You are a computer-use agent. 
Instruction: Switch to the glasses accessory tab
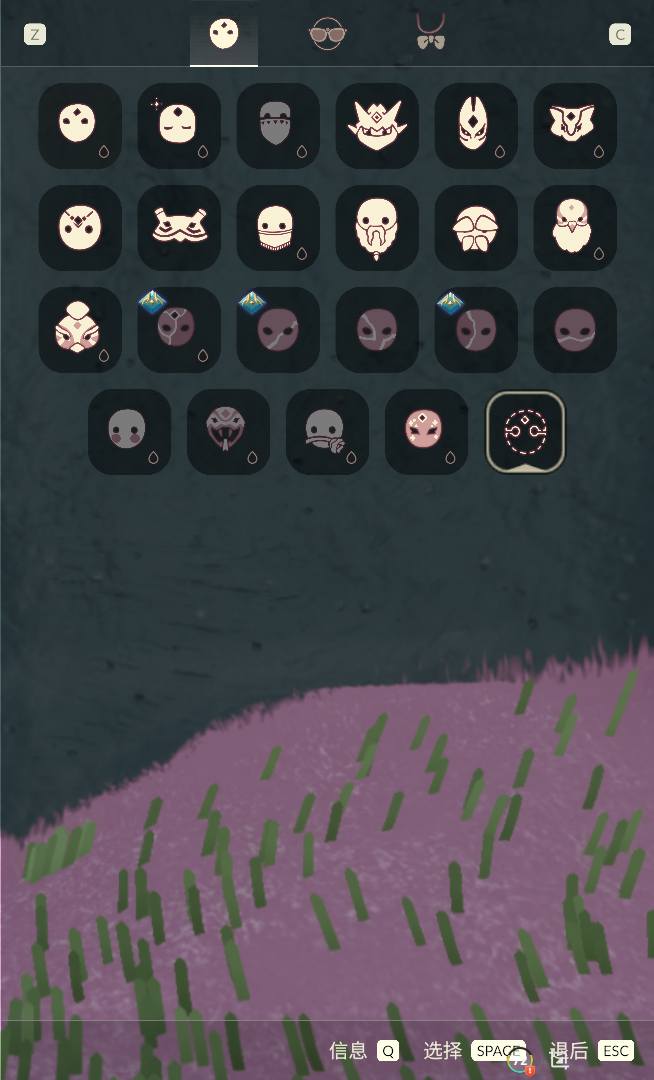pyautogui.click(x=327, y=35)
